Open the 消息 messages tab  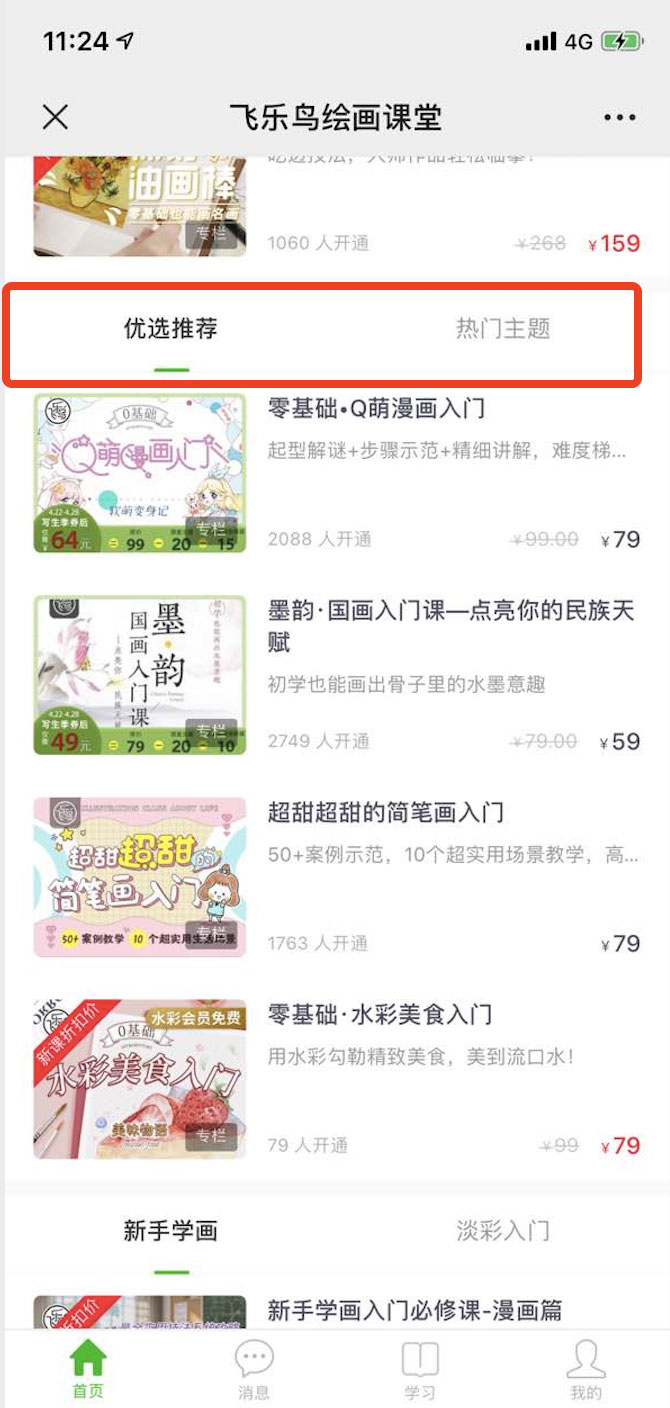coord(254,1370)
